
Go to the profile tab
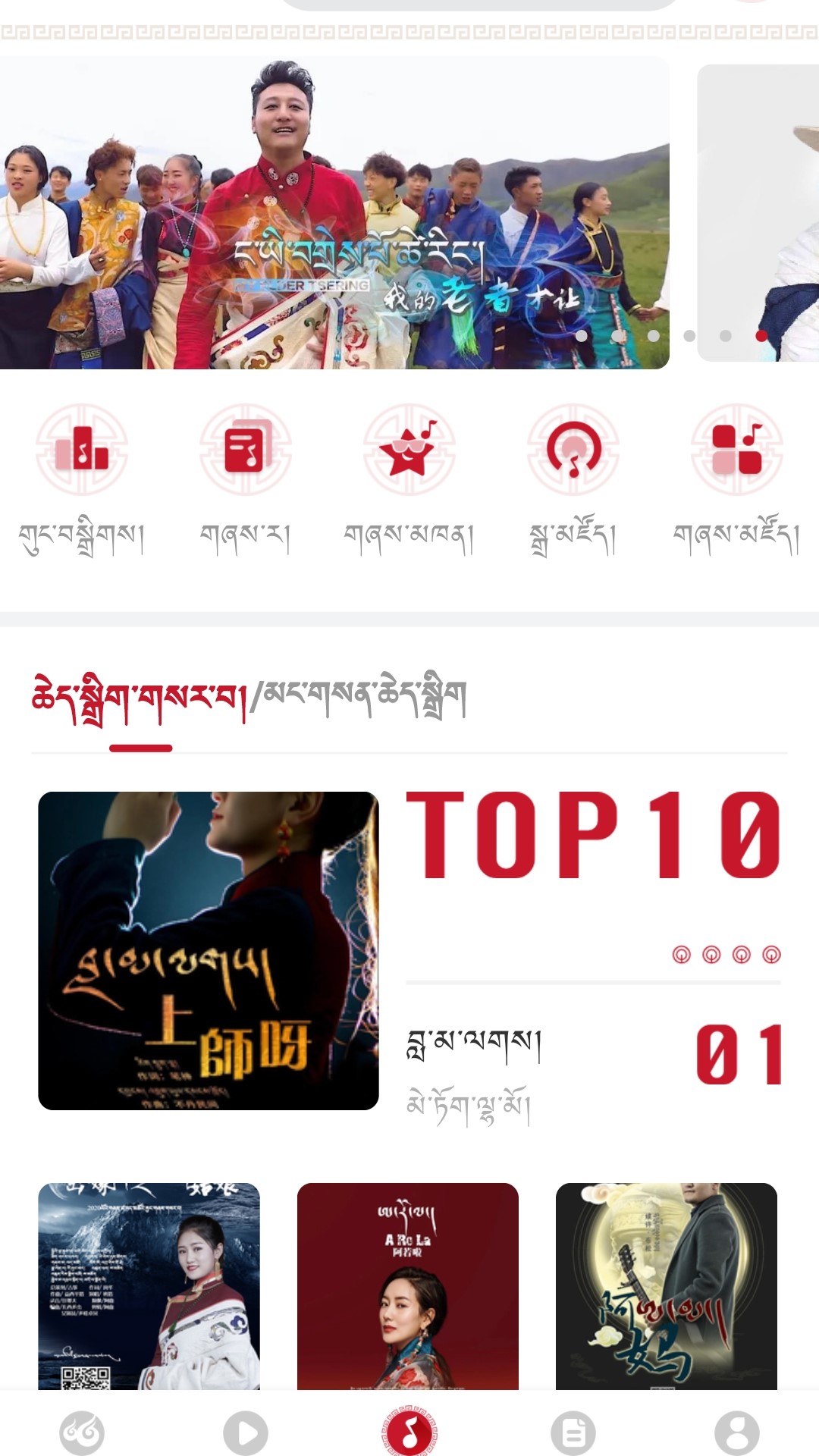(x=737, y=1432)
